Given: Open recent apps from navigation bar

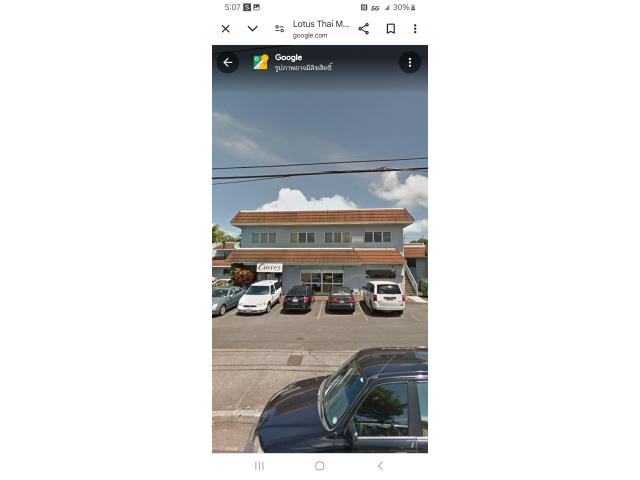Looking at the screenshot, I should (259, 466).
